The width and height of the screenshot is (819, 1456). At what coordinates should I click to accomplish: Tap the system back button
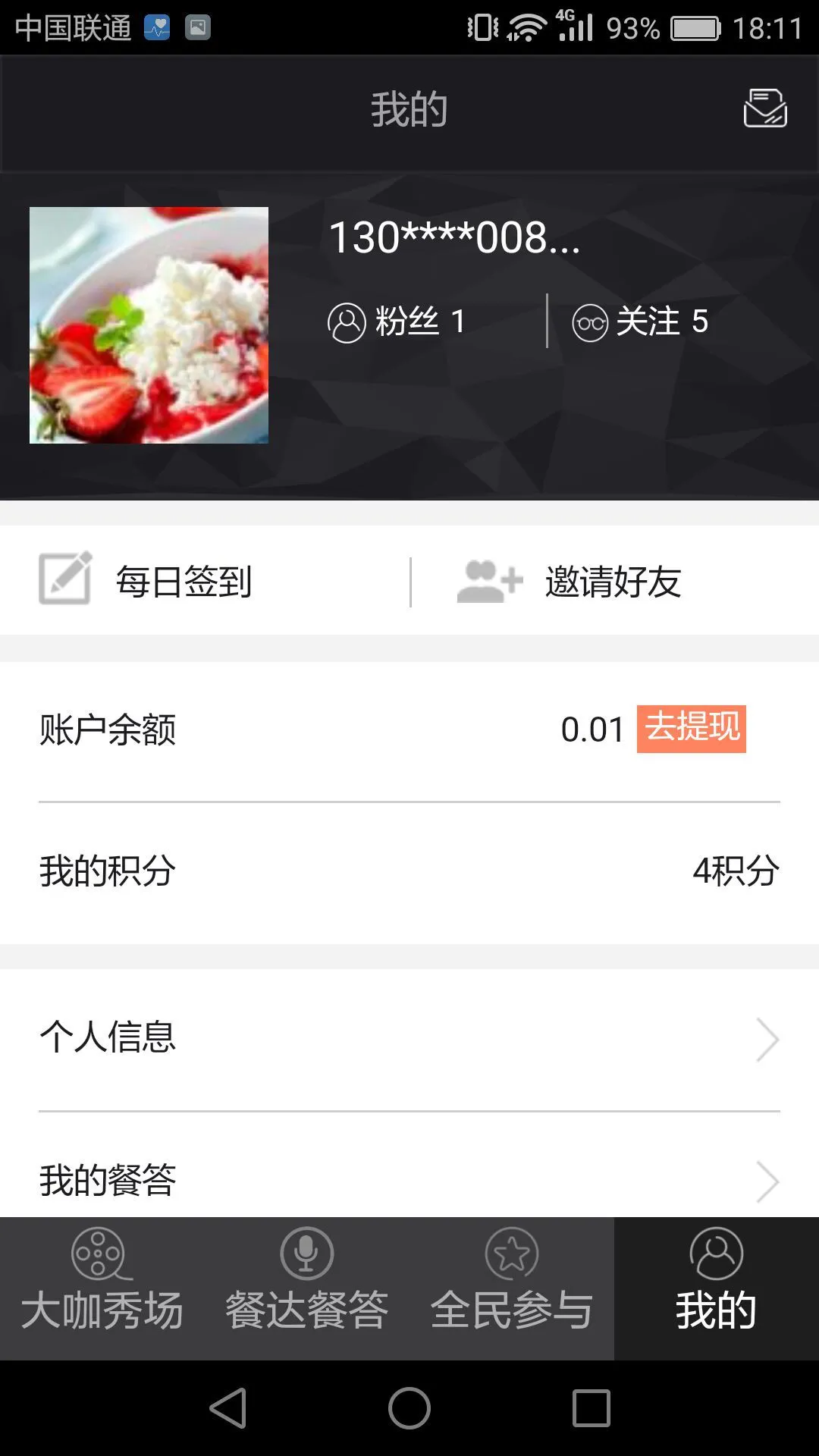[x=228, y=1408]
